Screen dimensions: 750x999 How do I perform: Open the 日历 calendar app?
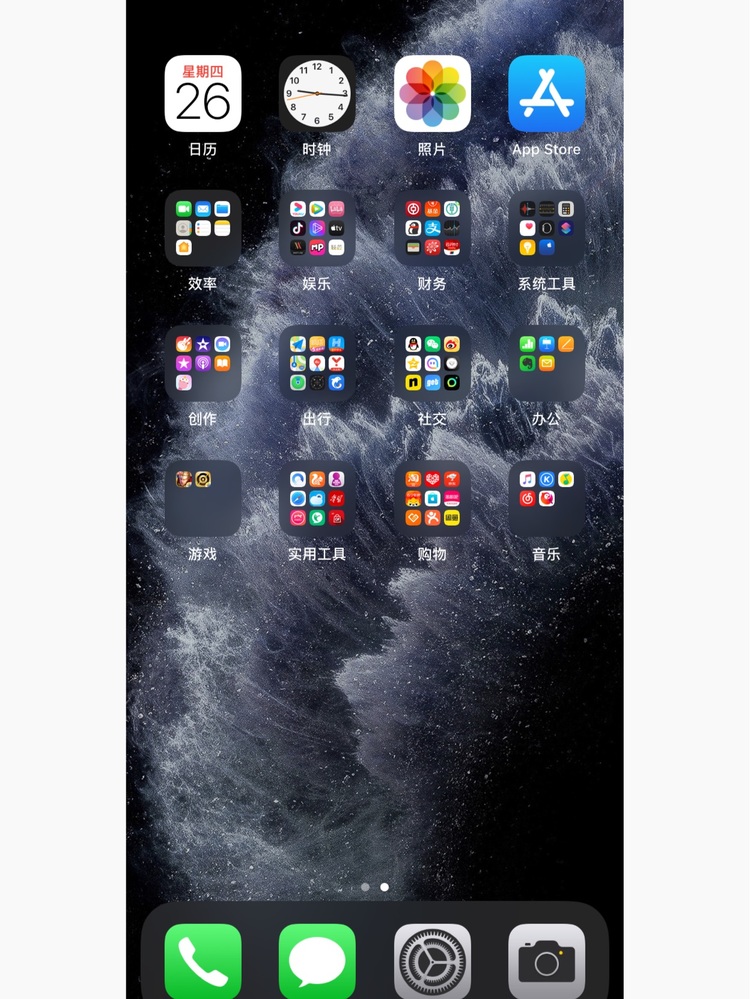[203, 94]
